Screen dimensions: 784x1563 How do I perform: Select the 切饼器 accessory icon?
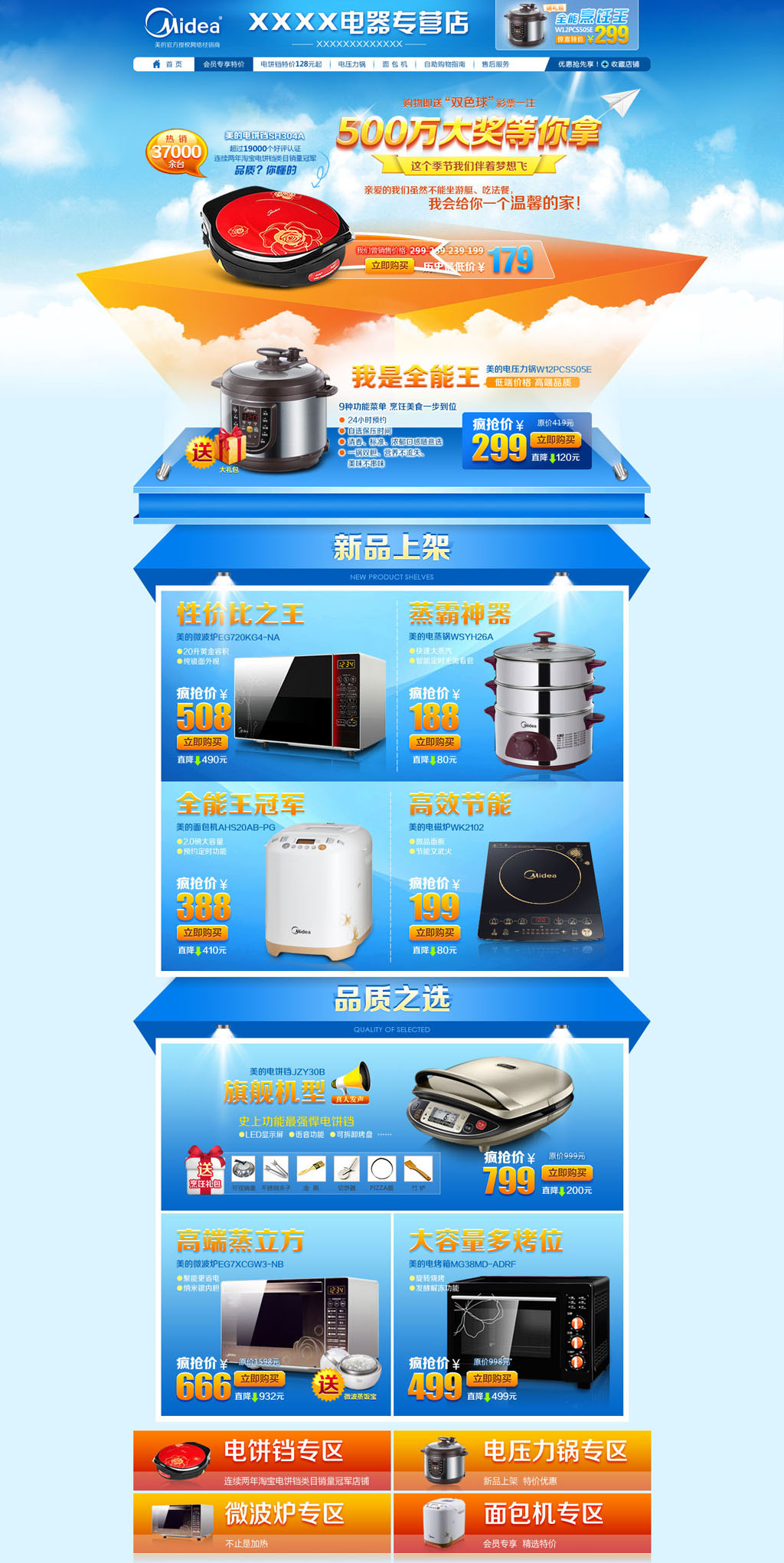click(348, 1167)
